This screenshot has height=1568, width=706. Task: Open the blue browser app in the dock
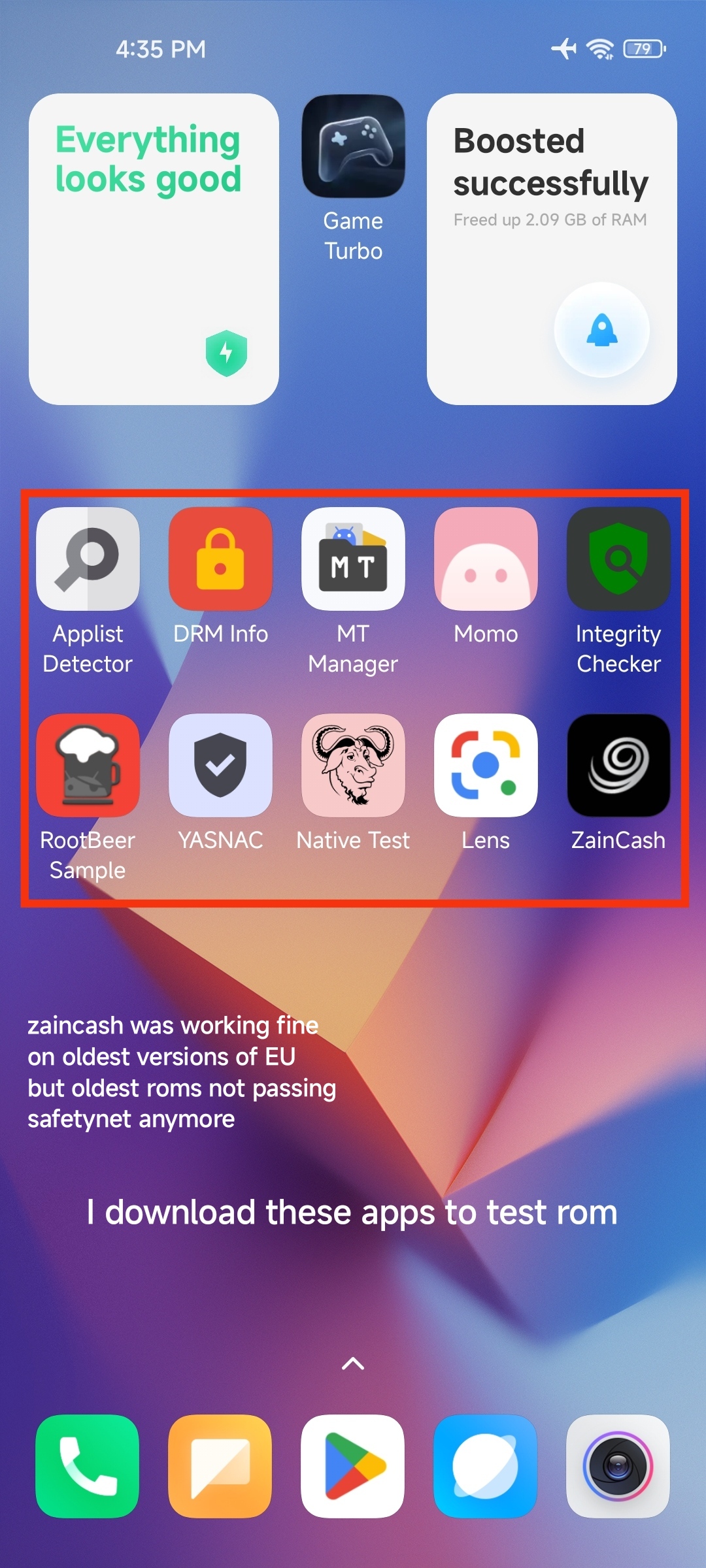[486, 1466]
